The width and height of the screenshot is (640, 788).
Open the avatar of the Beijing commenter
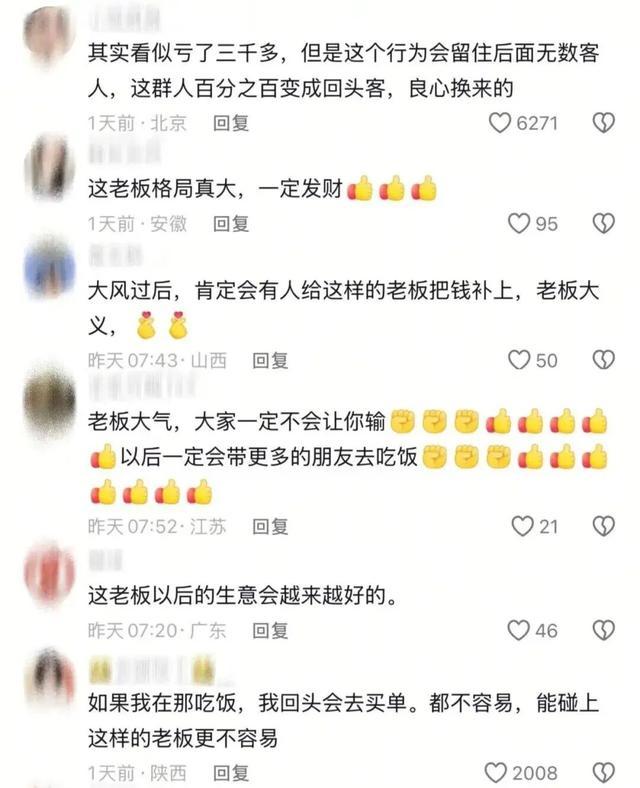pyautogui.click(x=49, y=35)
